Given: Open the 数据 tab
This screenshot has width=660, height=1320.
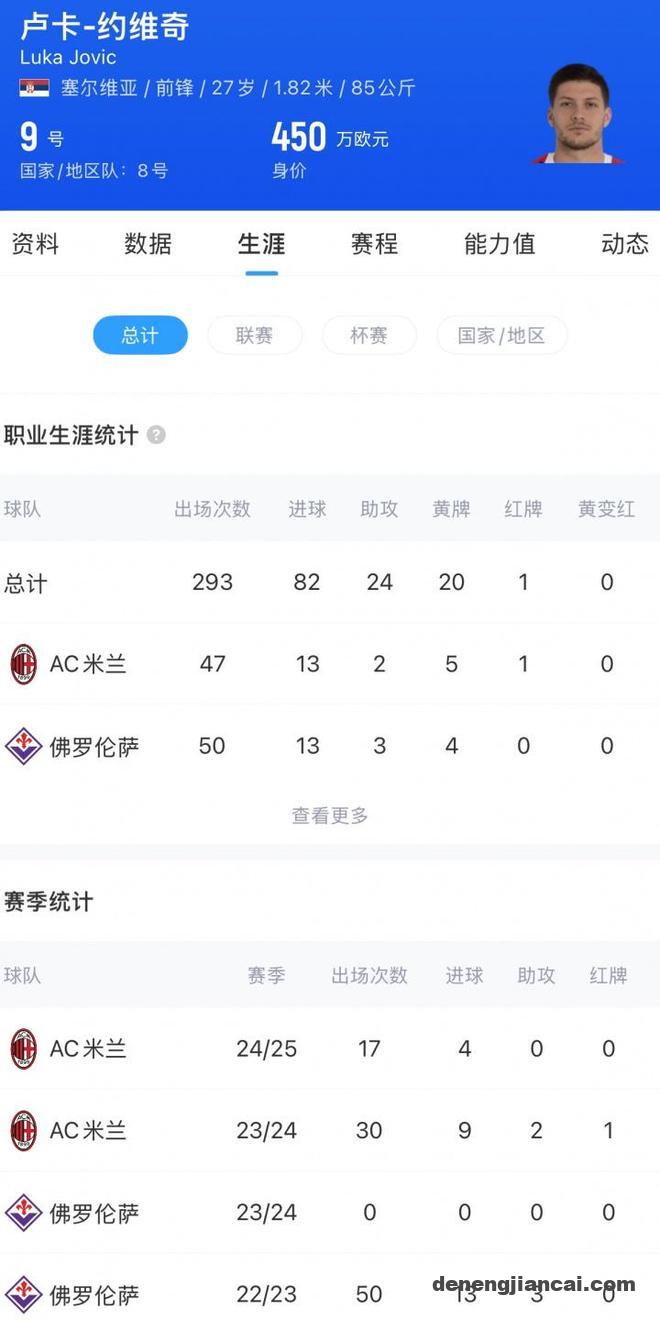Looking at the screenshot, I should (x=148, y=244).
